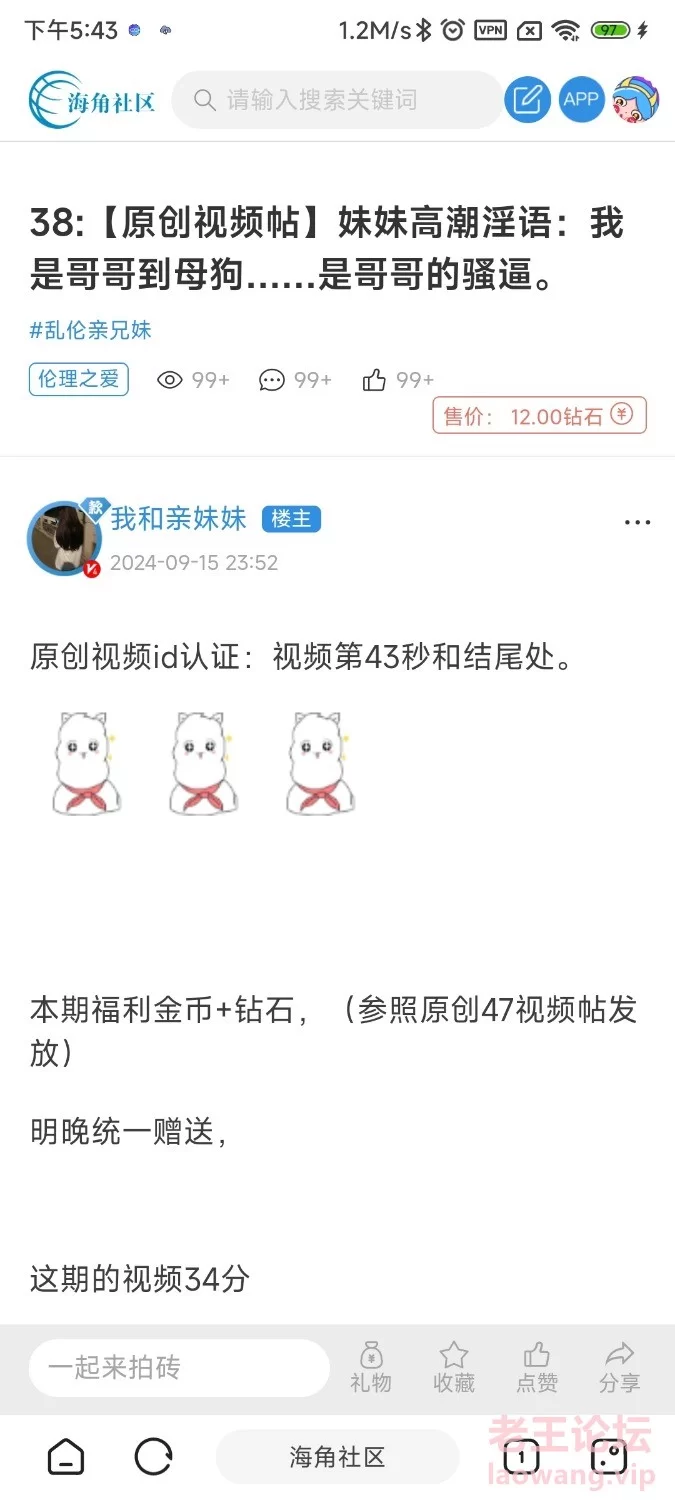Return to the 海角社区 logo homepage
Image resolution: width=675 pixels, height=1500 pixels.
pyautogui.click(x=92, y=100)
